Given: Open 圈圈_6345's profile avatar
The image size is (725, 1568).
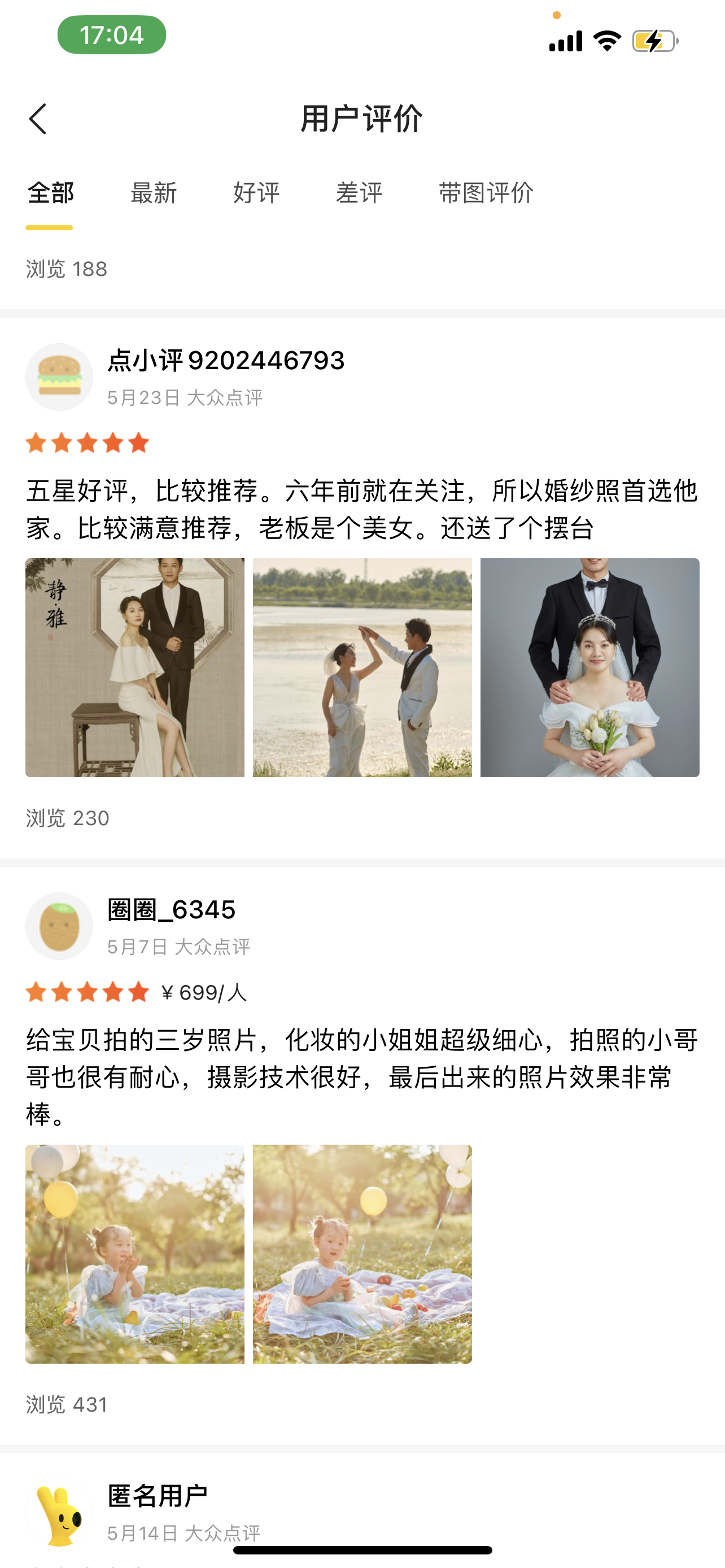Looking at the screenshot, I should (59, 926).
